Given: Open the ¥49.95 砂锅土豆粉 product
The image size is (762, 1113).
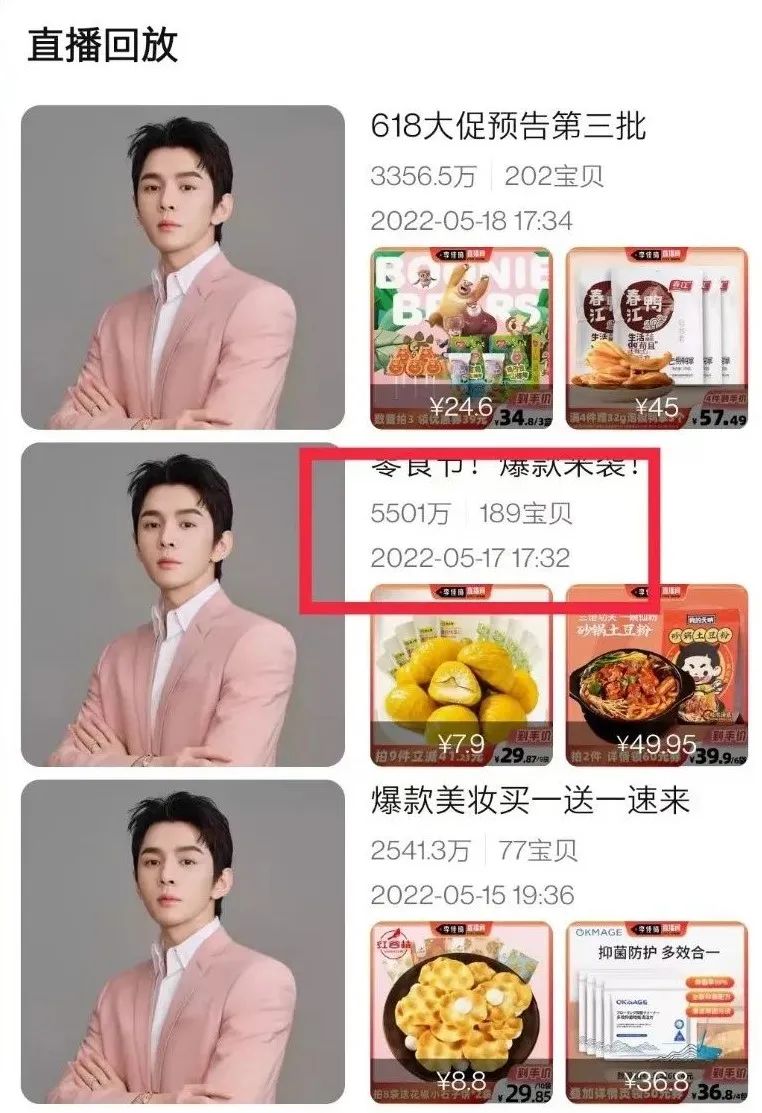Looking at the screenshot, I should click(x=656, y=675).
